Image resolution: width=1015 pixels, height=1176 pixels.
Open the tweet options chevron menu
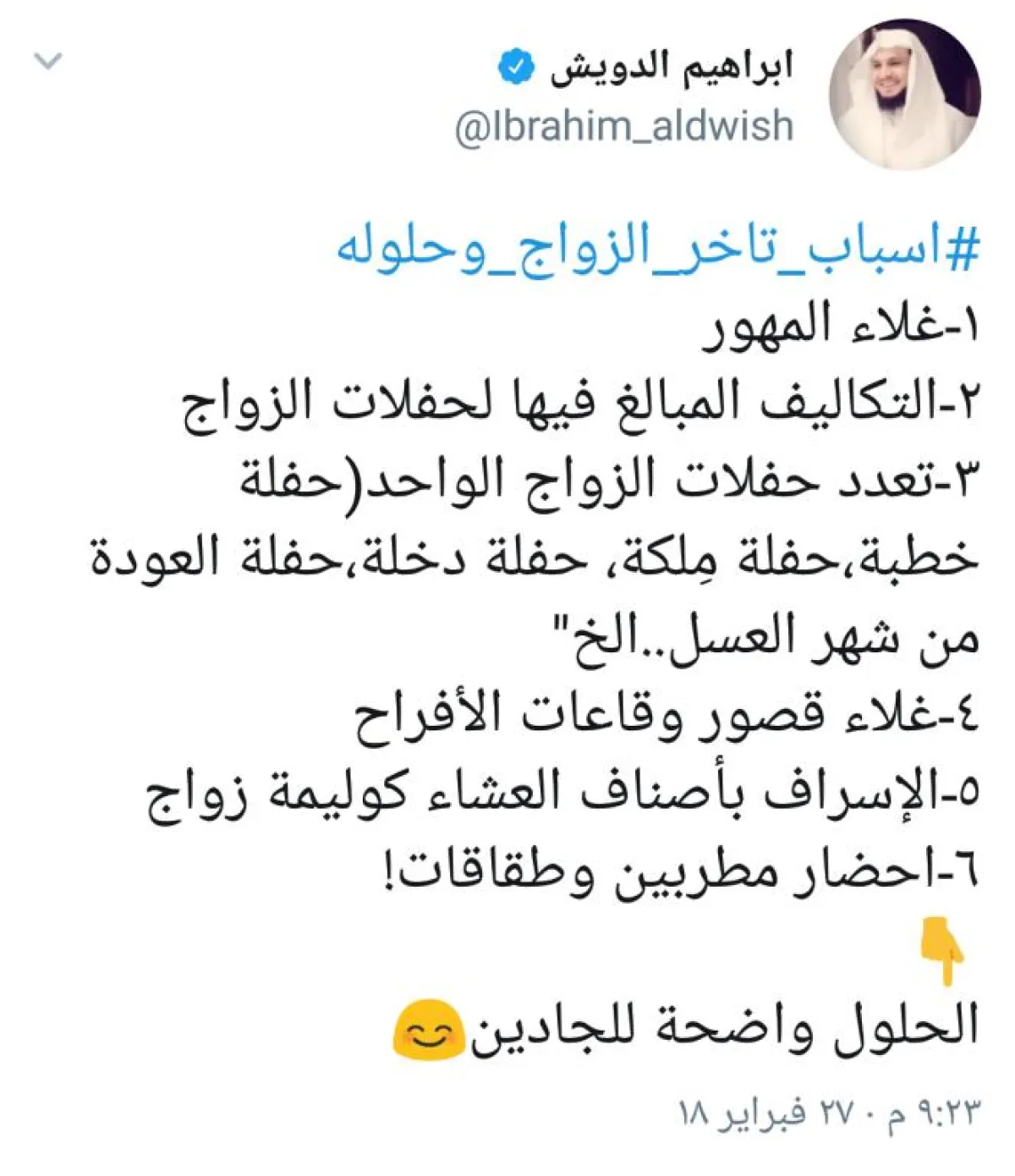coord(47,62)
